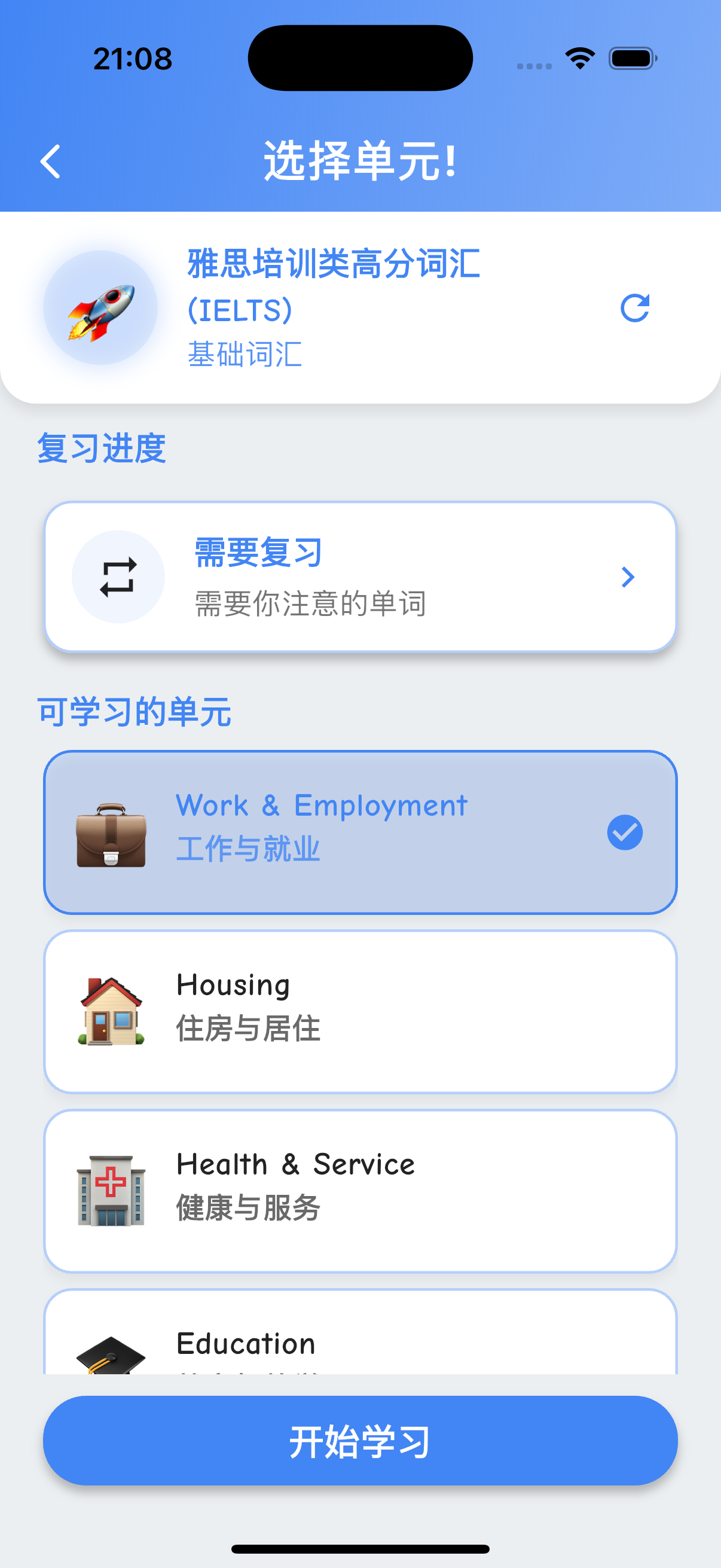Tap the battery indicator in the status bar
721x1568 pixels.
(x=631, y=57)
